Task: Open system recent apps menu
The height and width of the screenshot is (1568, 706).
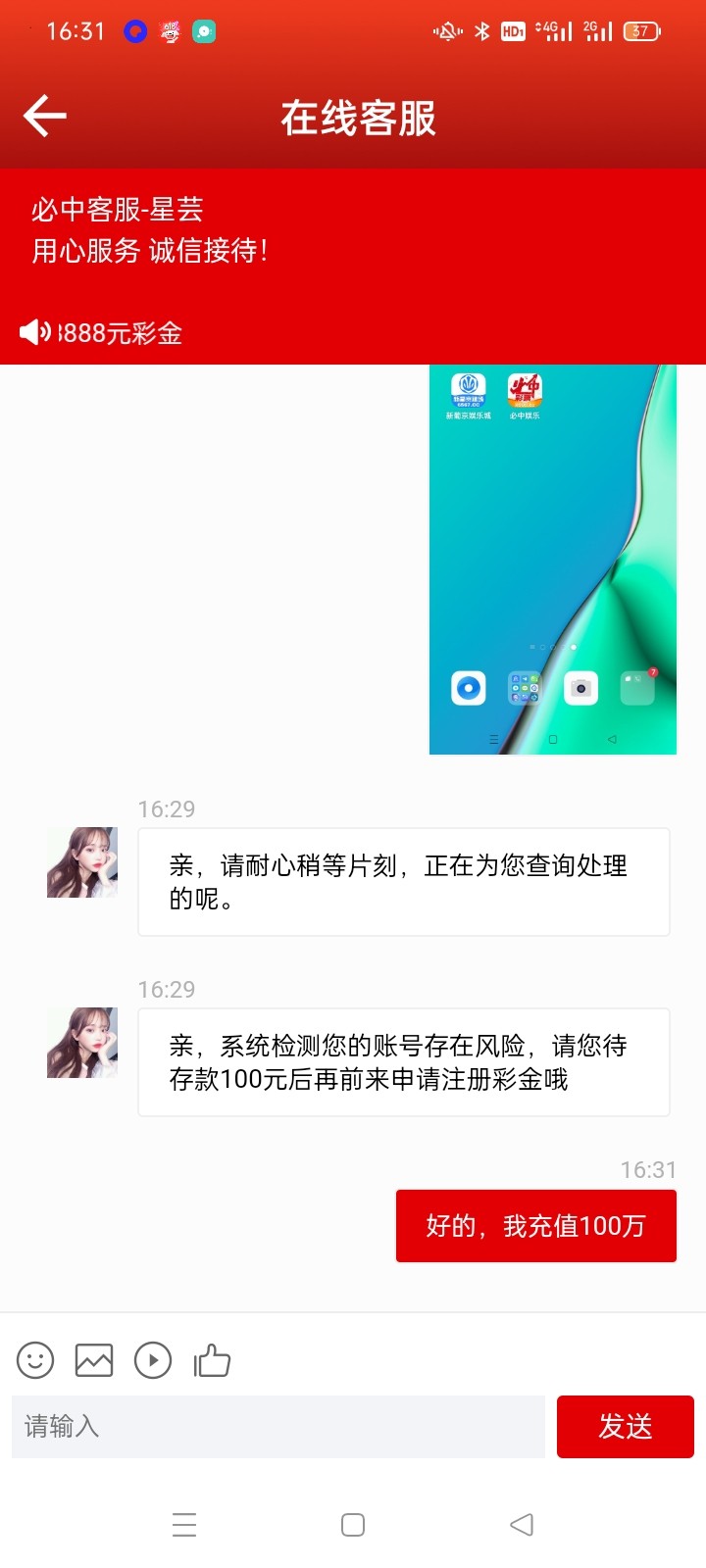Action: pos(184,1525)
